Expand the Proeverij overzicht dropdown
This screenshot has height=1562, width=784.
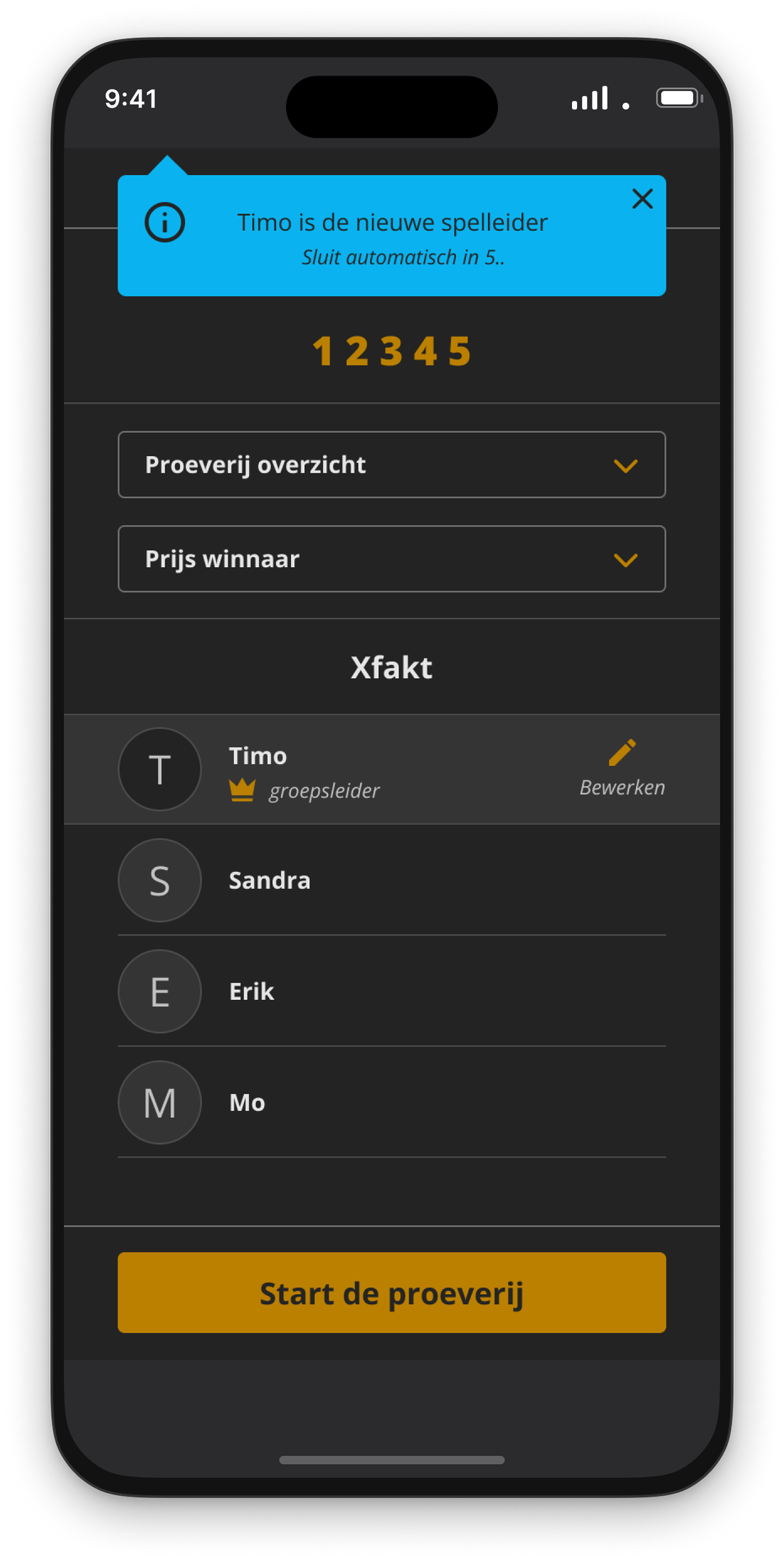click(392, 465)
